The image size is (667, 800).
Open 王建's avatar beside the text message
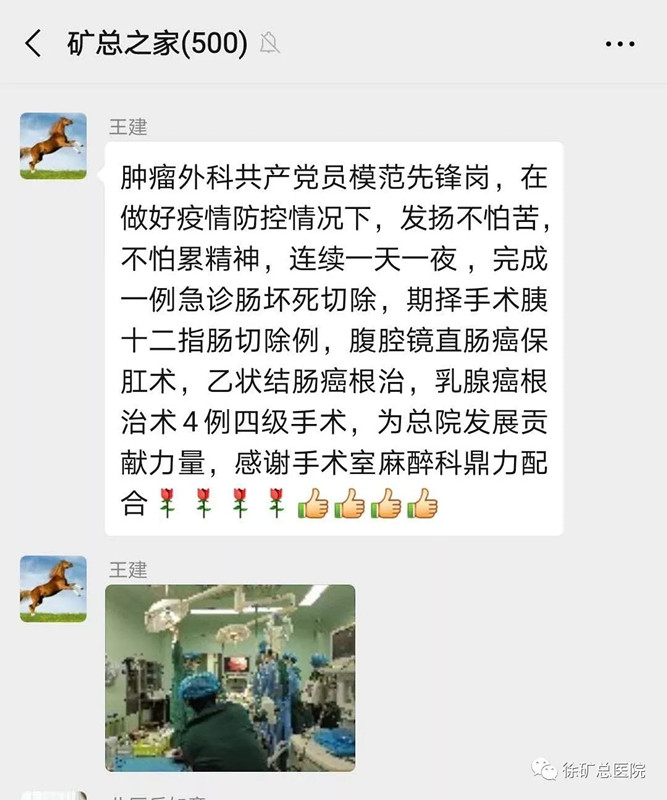[x=53, y=146]
